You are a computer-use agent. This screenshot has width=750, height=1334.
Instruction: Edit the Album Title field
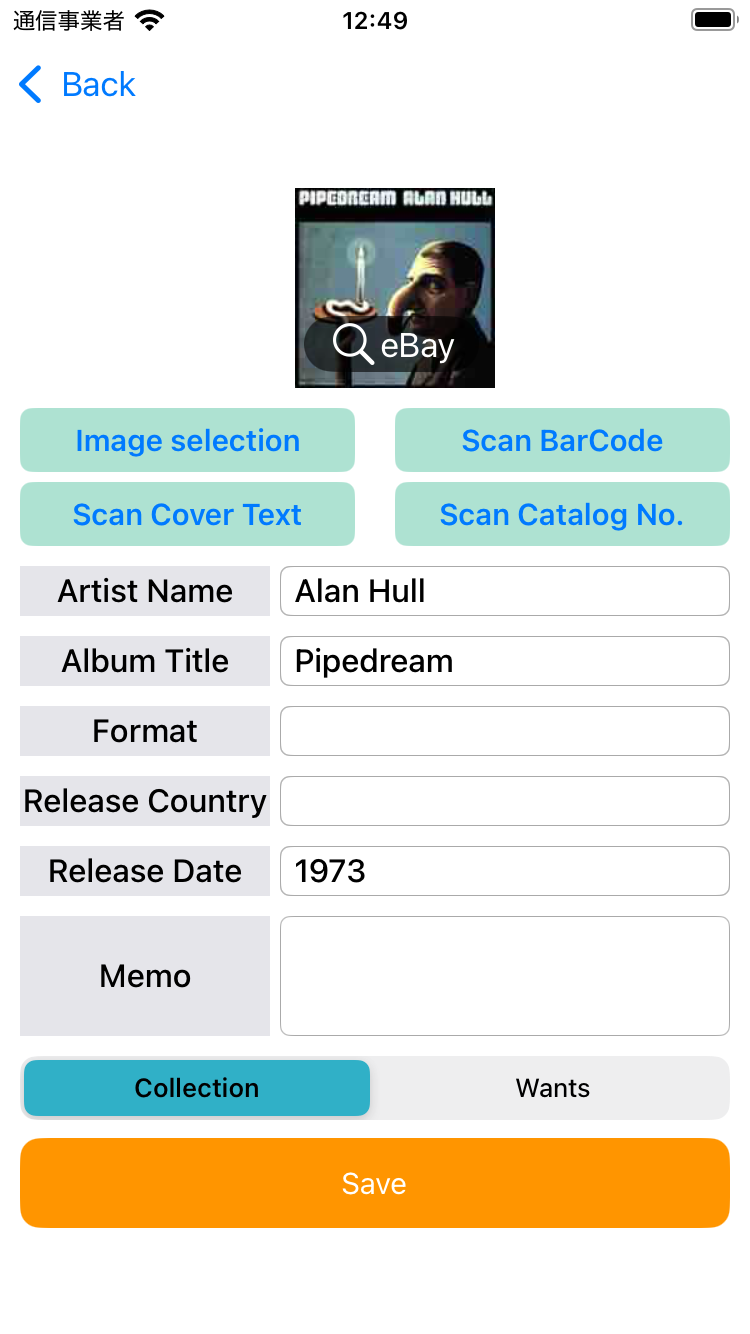[504, 661]
